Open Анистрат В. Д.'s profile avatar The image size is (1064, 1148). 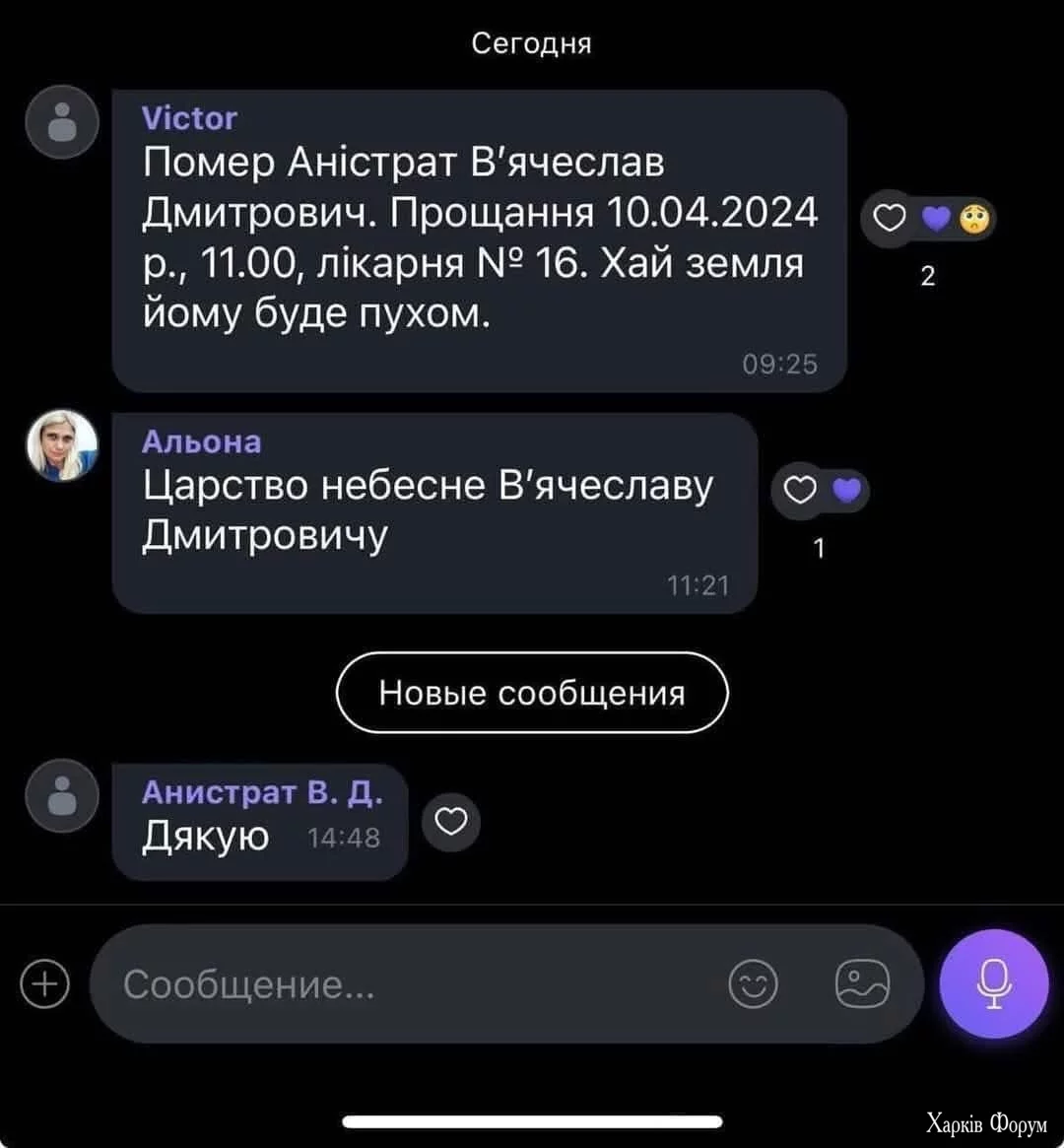(x=62, y=795)
